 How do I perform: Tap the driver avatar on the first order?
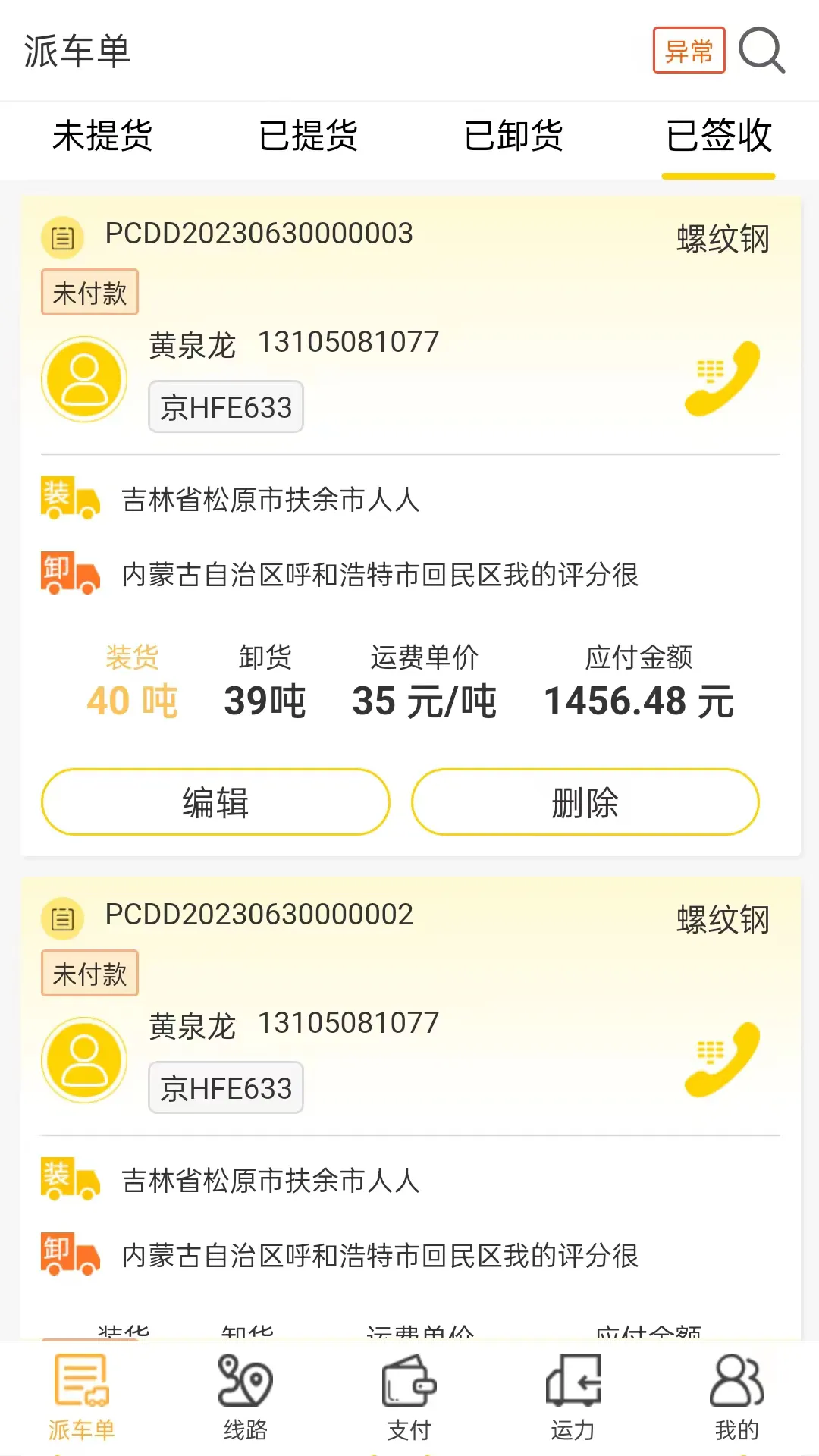click(x=83, y=378)
